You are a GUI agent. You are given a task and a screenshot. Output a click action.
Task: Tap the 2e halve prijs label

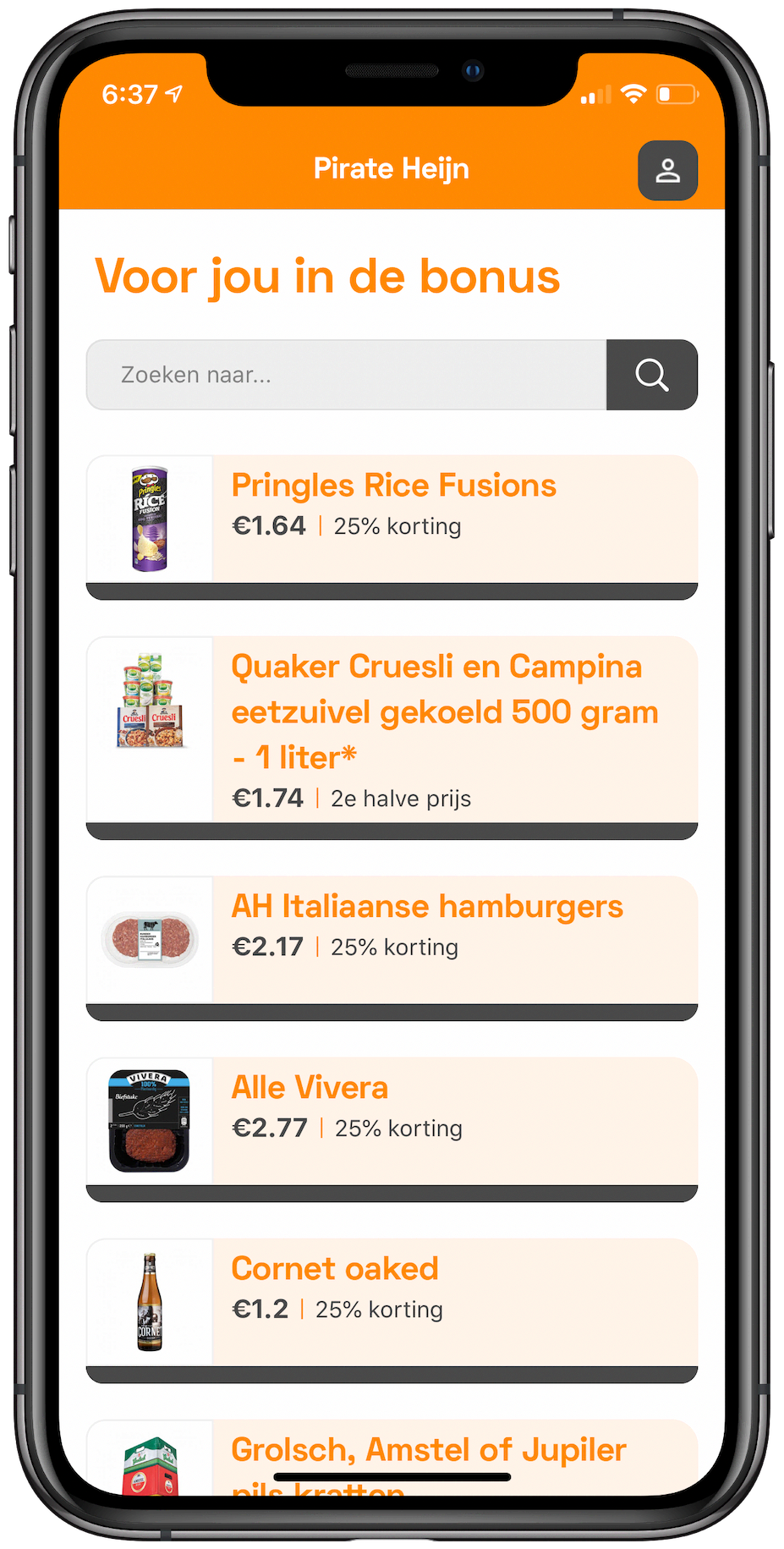click(400, 798)
